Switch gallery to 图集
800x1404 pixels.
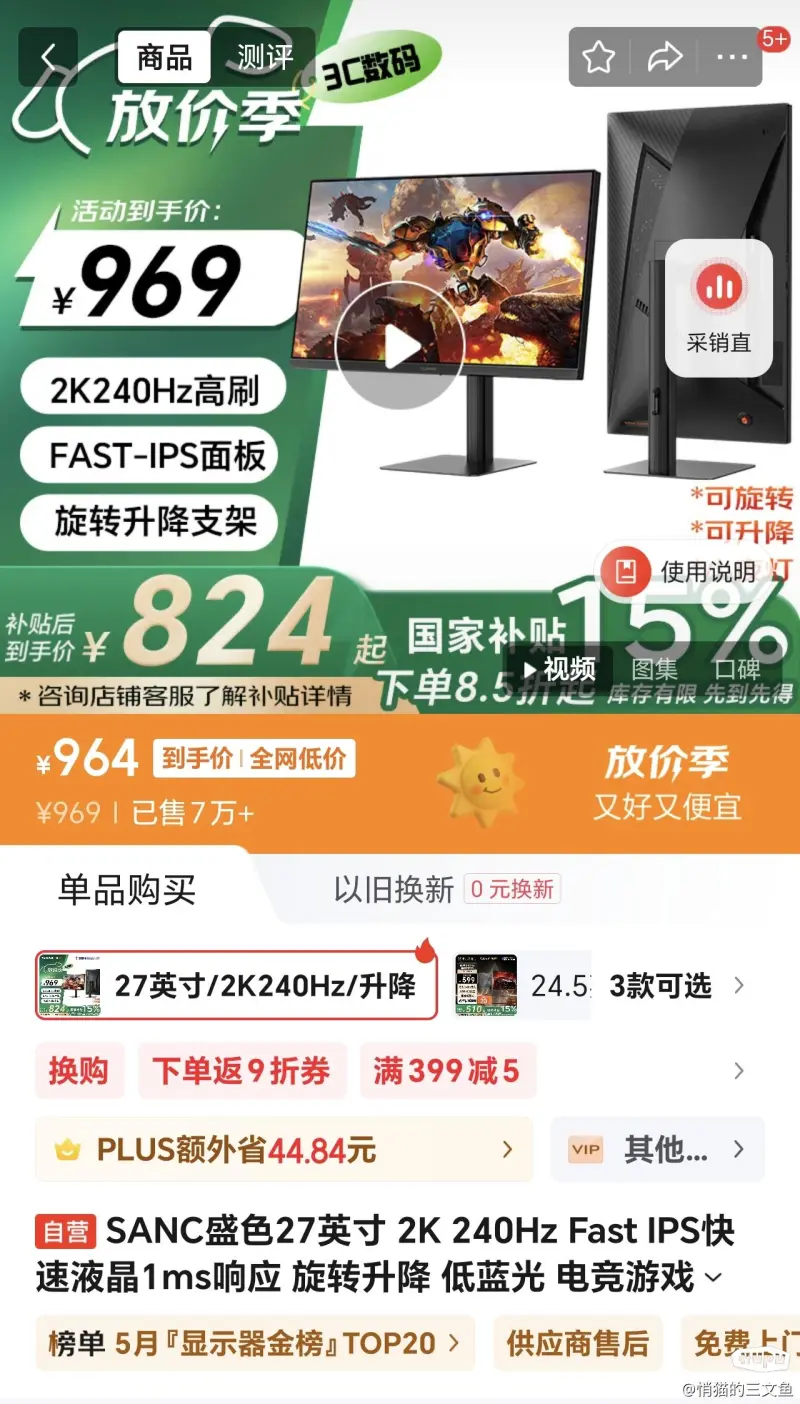[654, 669]
